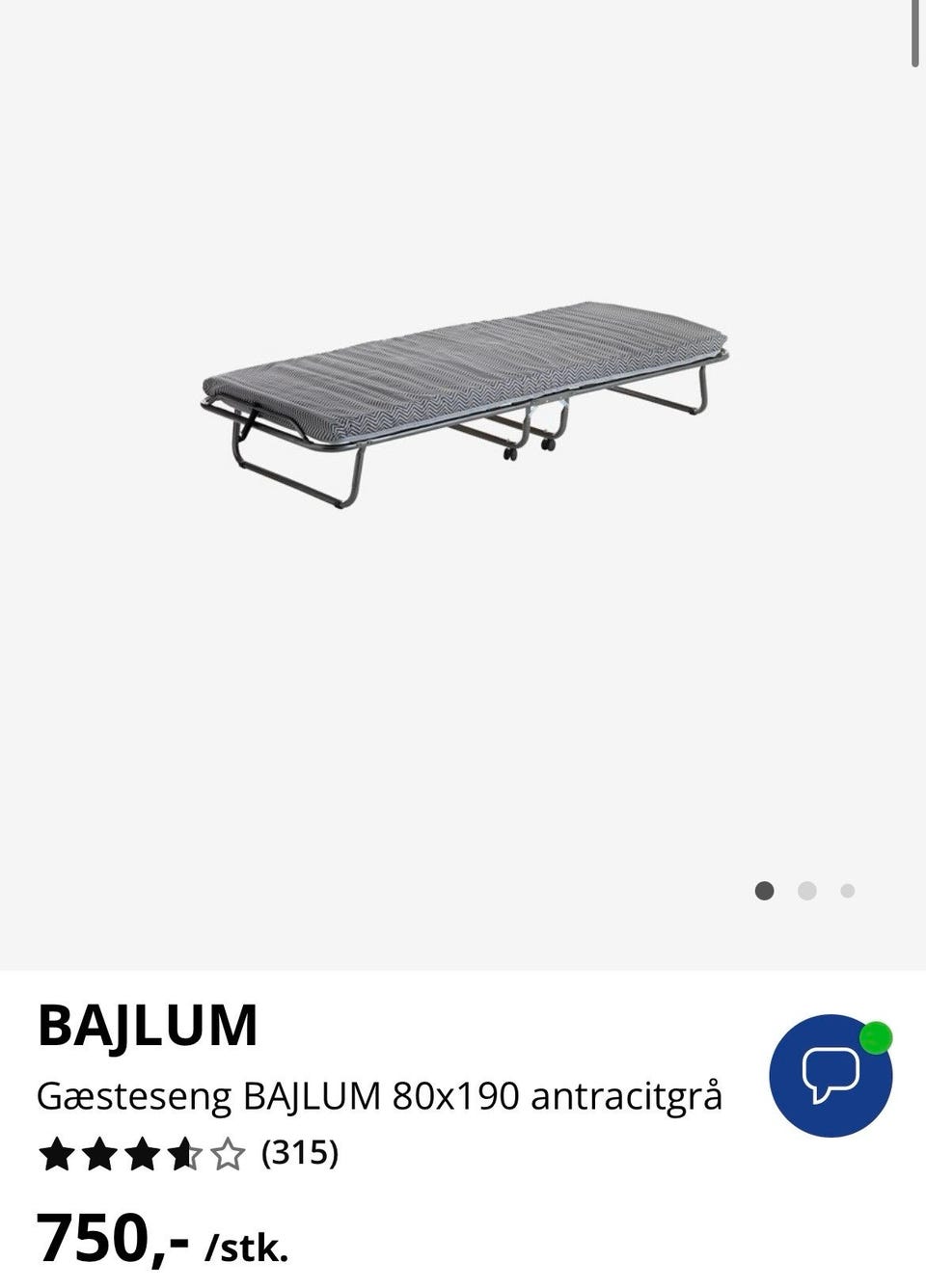Select the second carousel dot
The width and height of the screenshot is (926, 1288).
pos(807,891)
